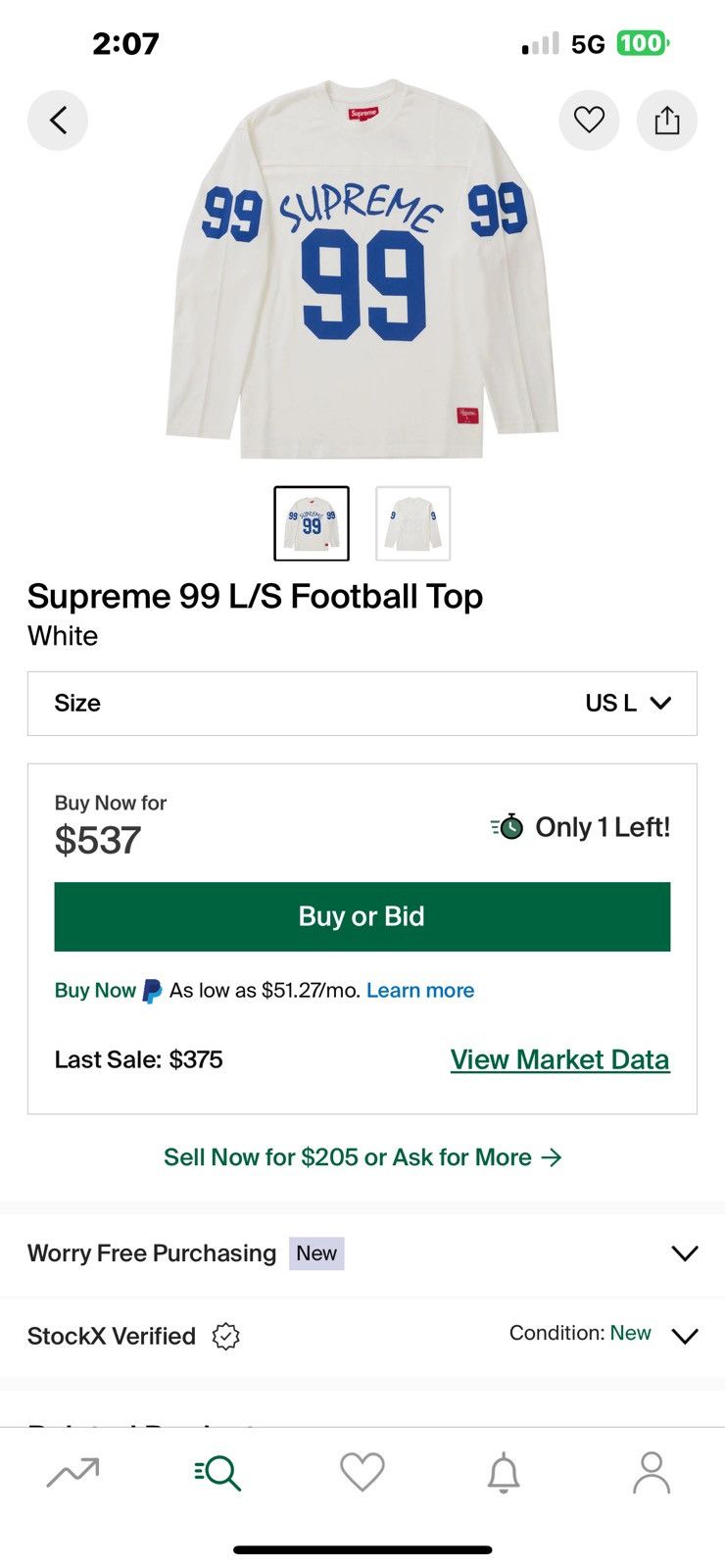Tap the Buy or Bid button
Image resolution: width=725 pixels, height=1568 pixels.
pyautogui.click(x=362, y=916)
